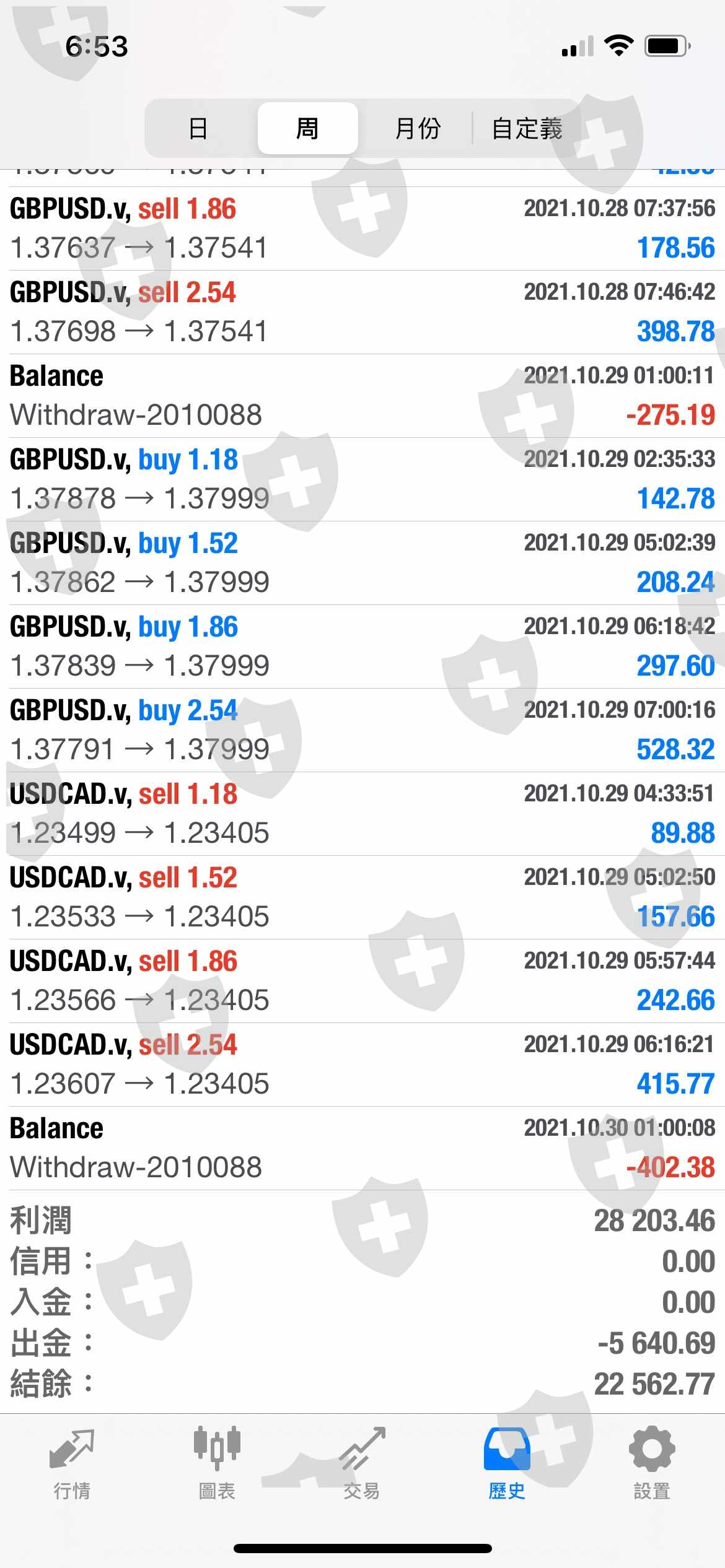Tap the 歷史 history tab
Viewport: 725px width, 1568px height.
point(507,1464)
